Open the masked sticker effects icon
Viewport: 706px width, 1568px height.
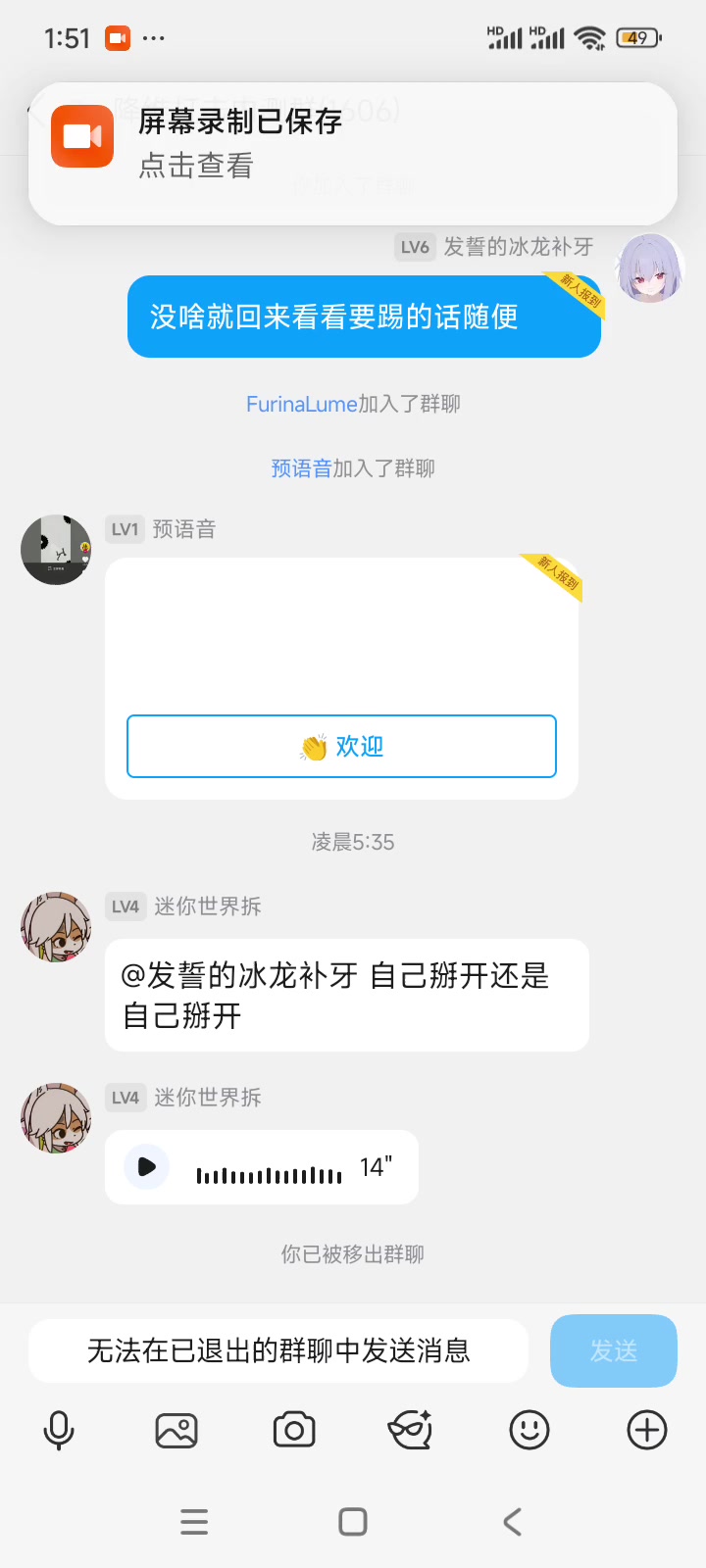411,1431
